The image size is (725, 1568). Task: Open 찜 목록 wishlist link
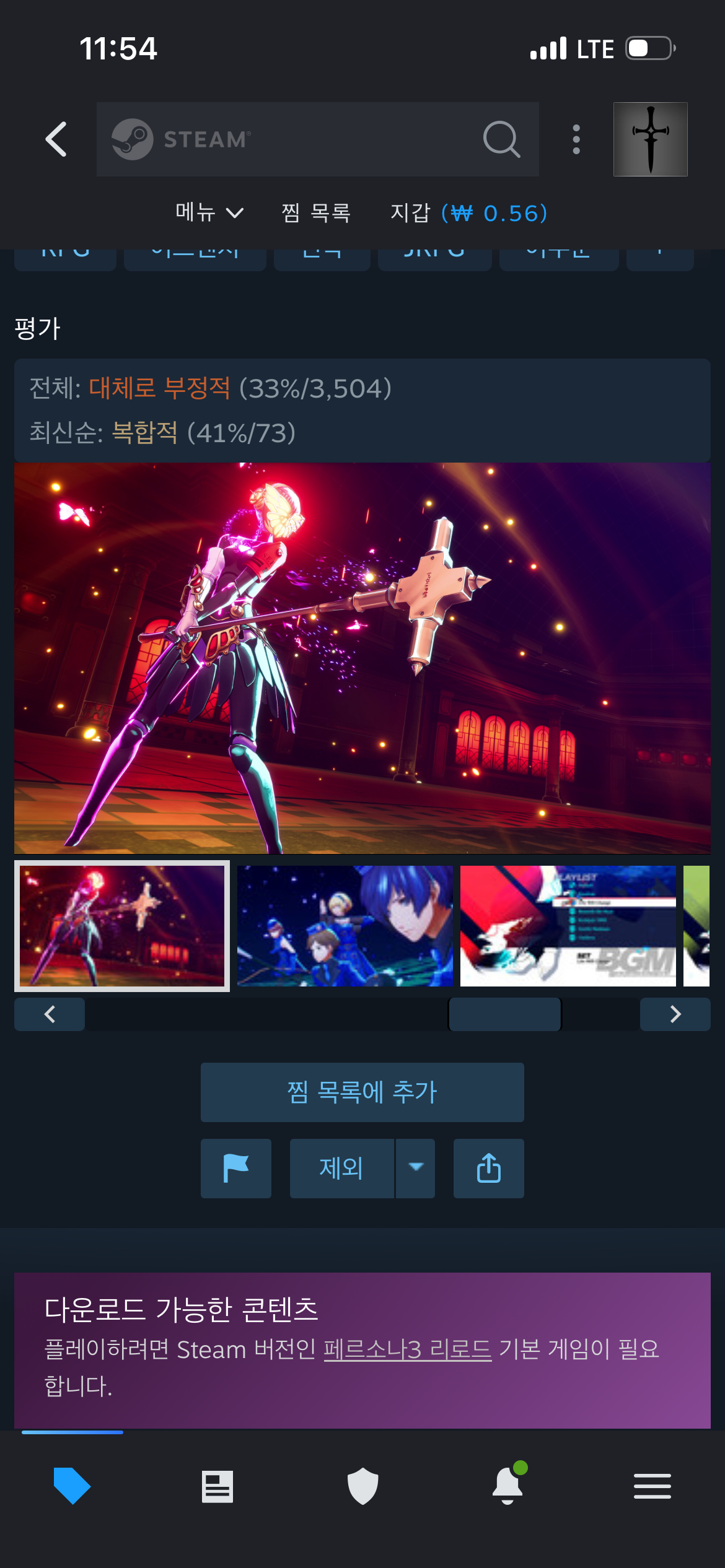316,212
